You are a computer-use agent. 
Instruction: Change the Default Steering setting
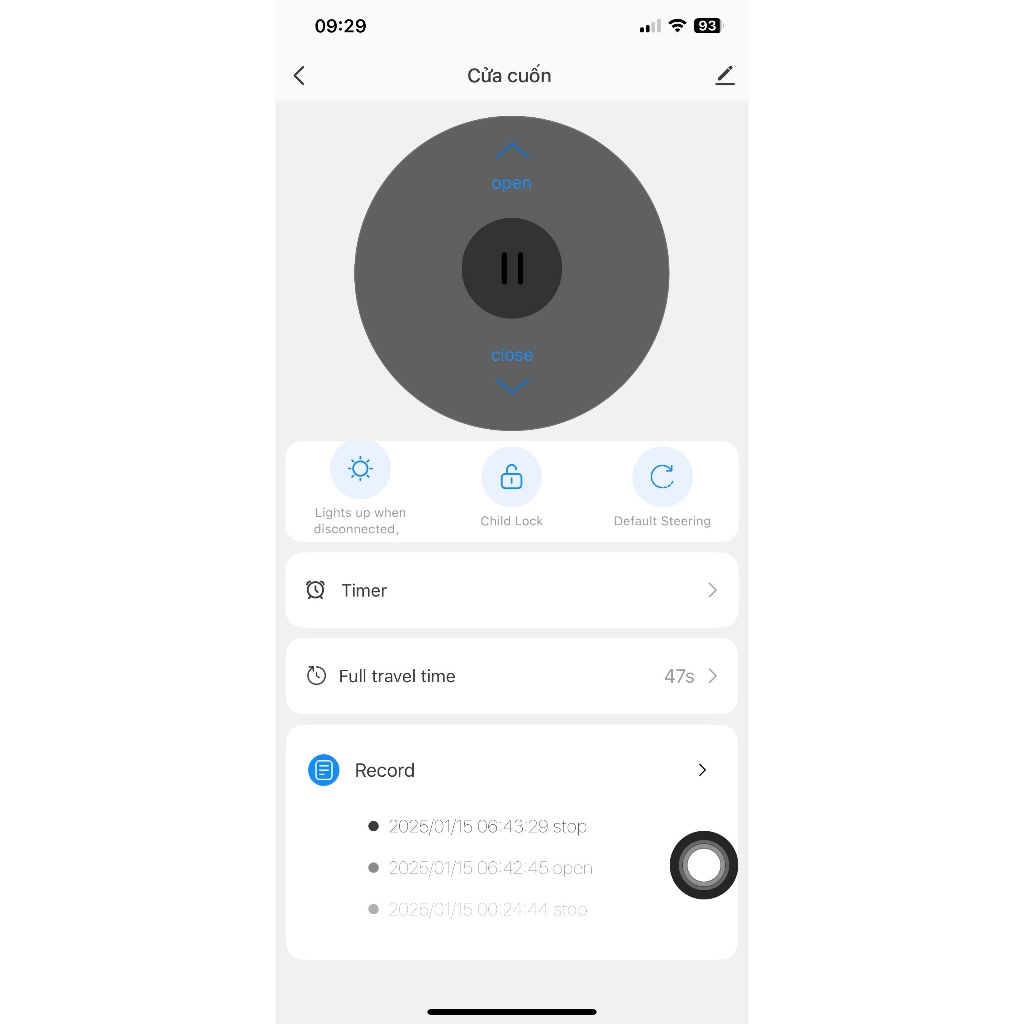click(662, 477)
